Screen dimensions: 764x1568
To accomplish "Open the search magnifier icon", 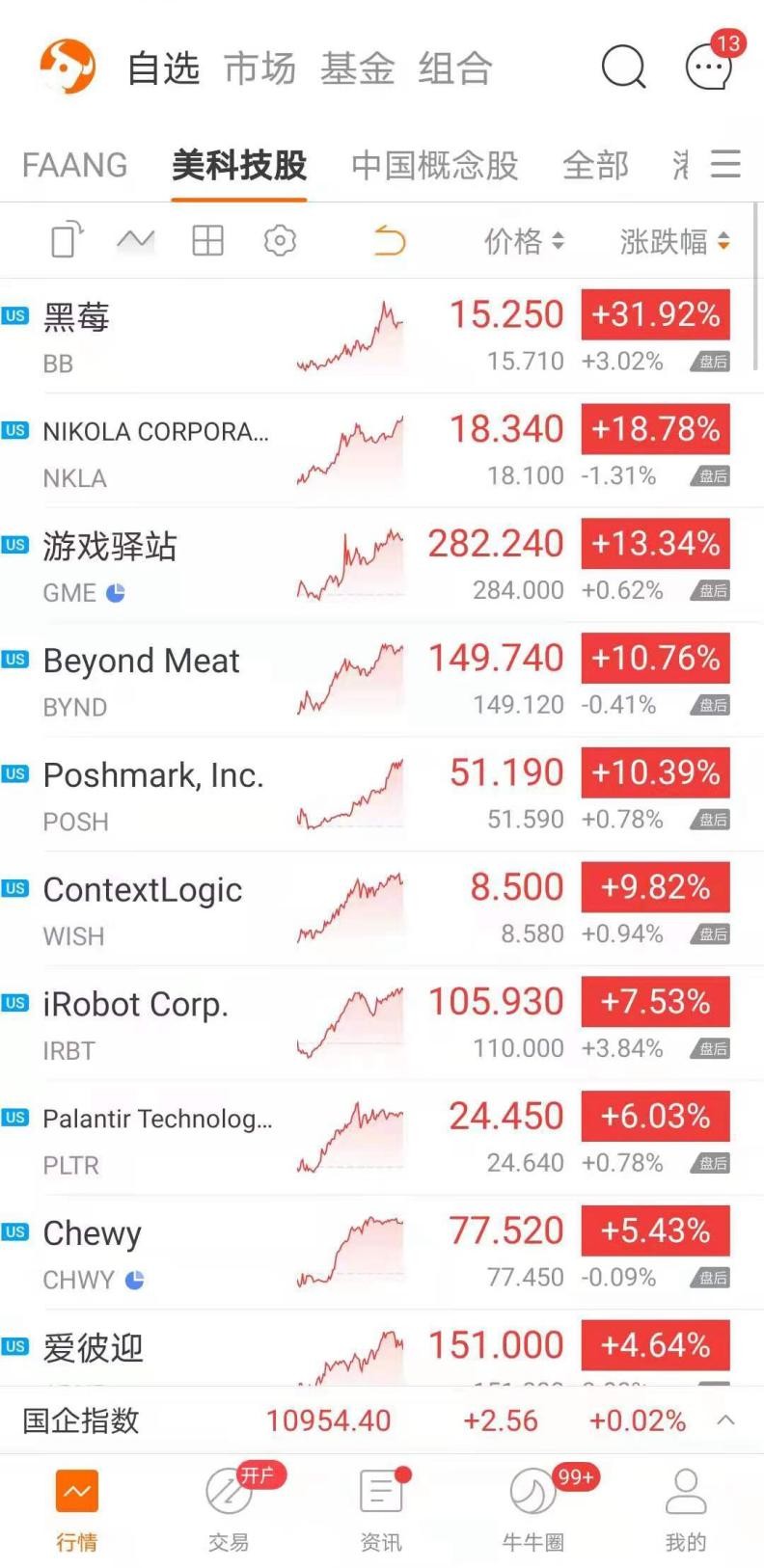I will 623,68.
